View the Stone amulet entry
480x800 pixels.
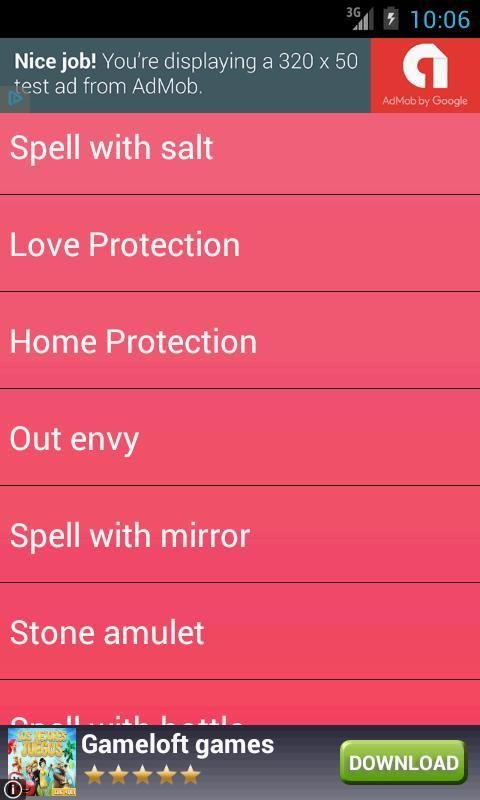240,631
